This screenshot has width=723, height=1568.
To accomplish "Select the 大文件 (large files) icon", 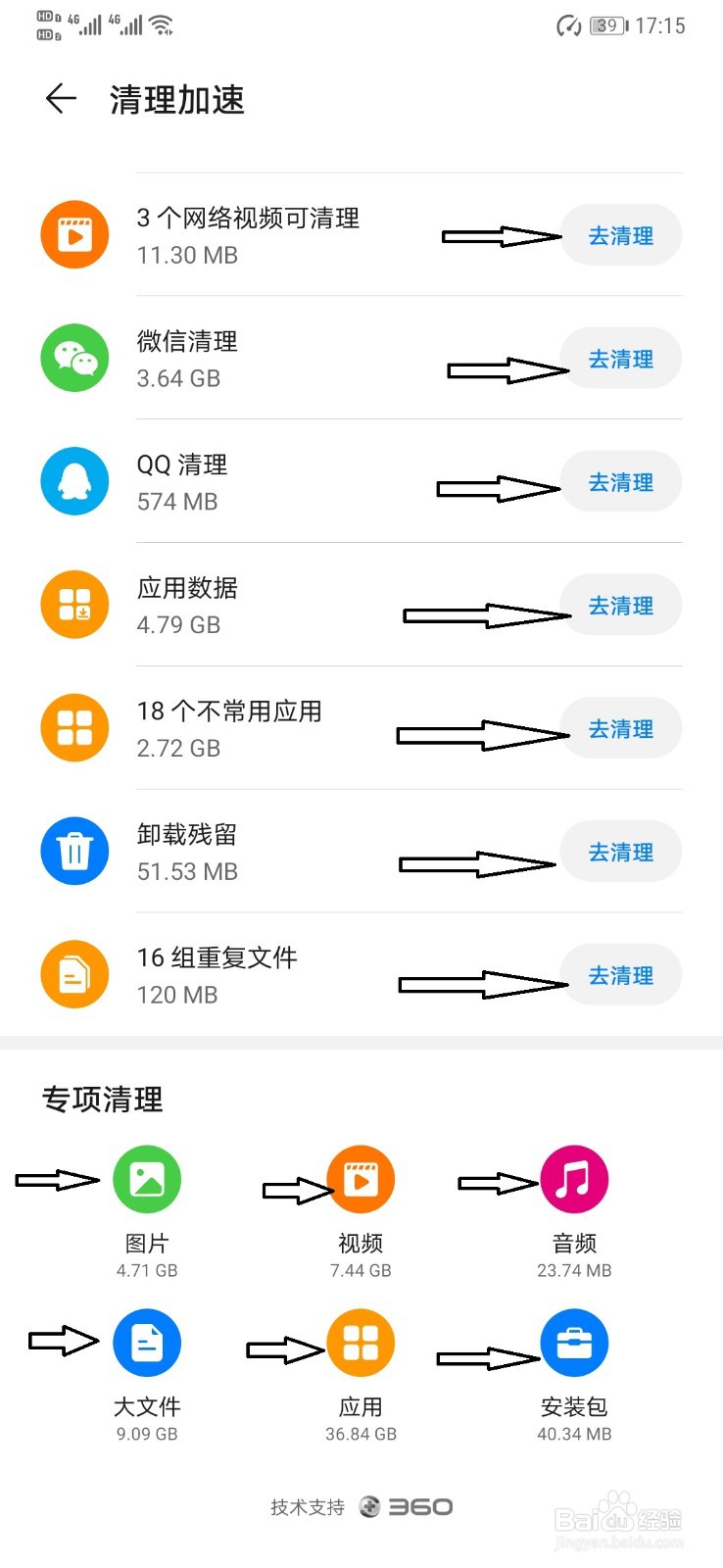I will coord(147,1343).
